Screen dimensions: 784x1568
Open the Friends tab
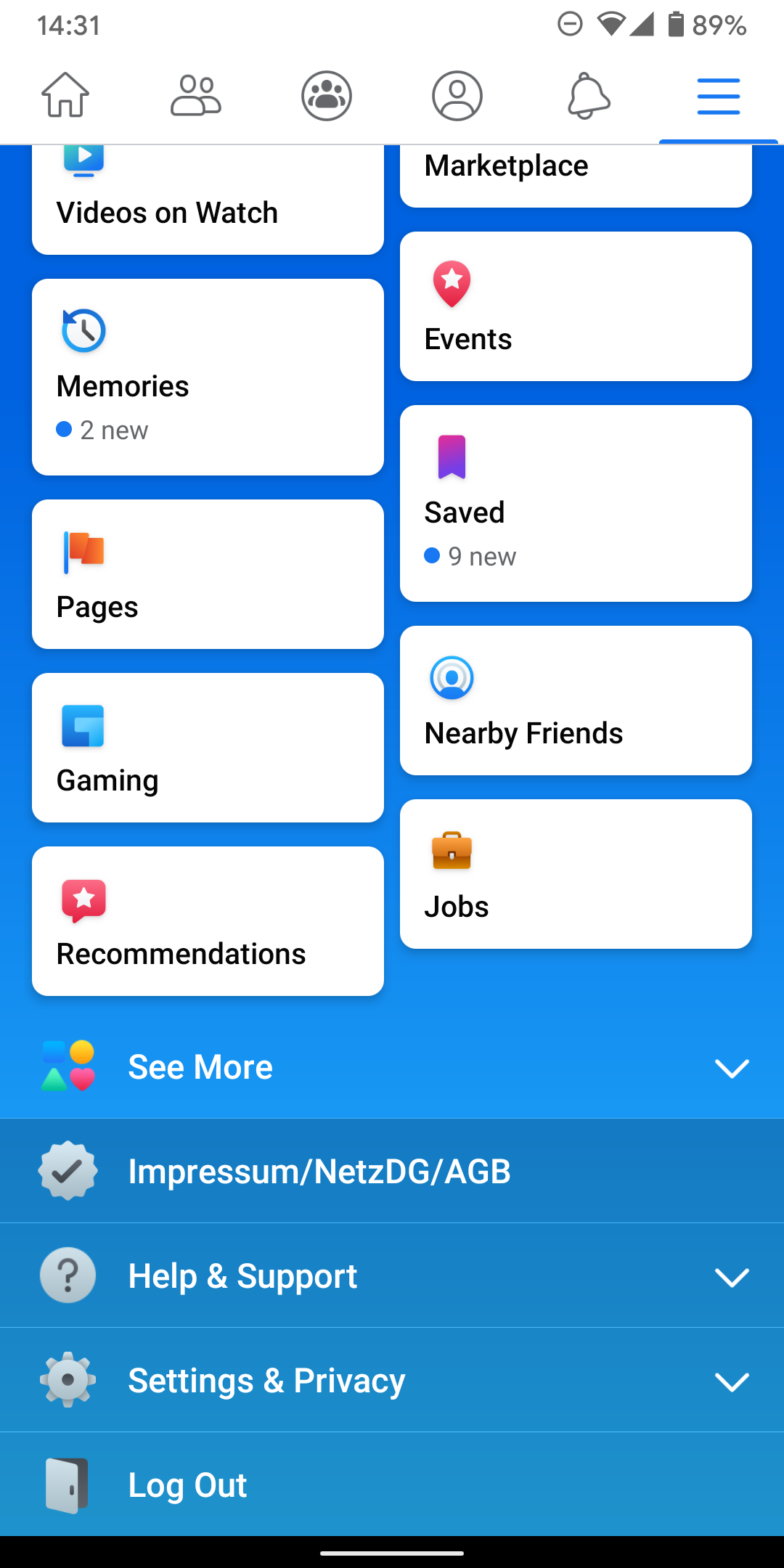pos(196,95)
